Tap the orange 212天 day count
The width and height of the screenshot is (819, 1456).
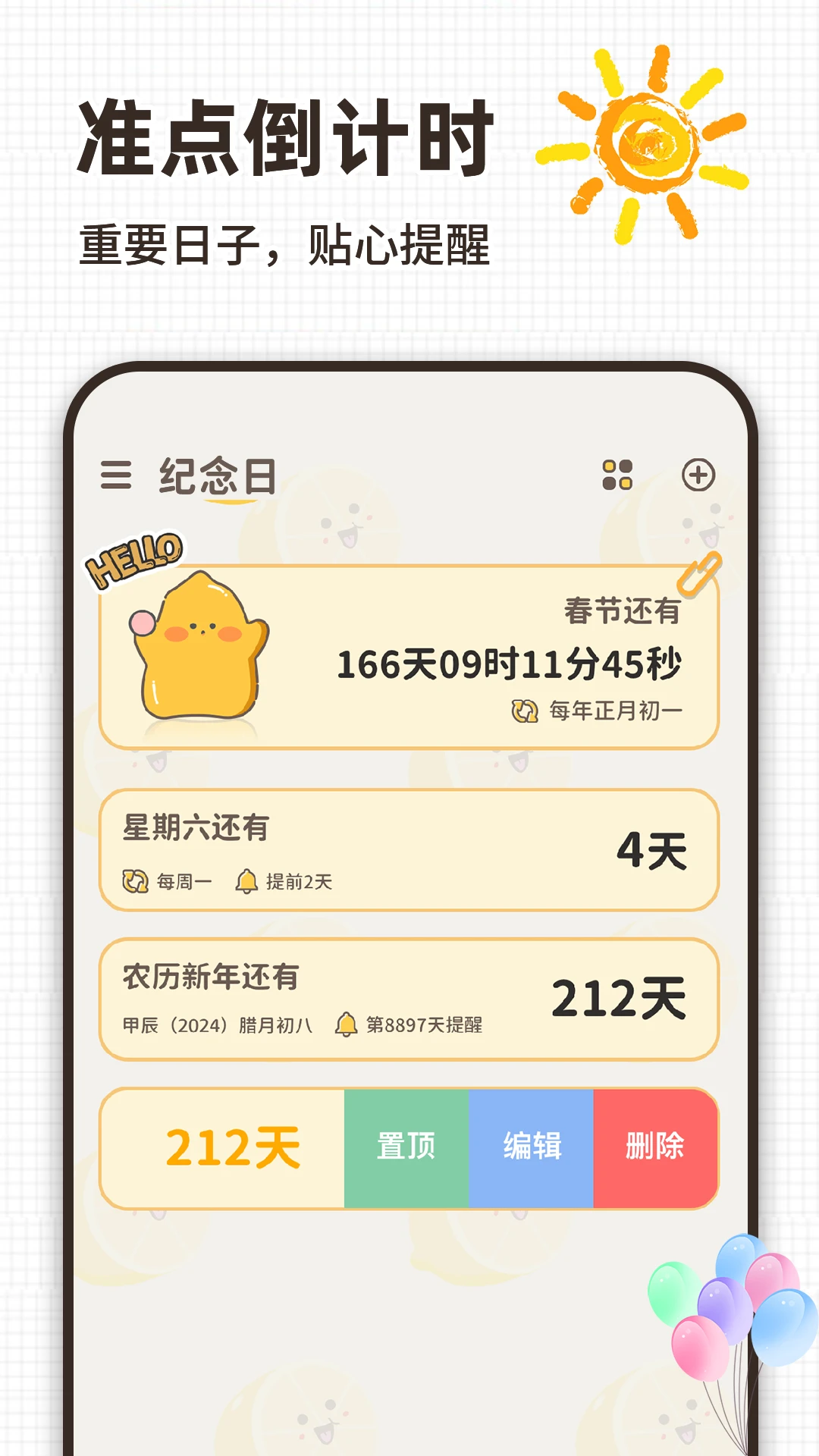click(x=231, y=1147)
